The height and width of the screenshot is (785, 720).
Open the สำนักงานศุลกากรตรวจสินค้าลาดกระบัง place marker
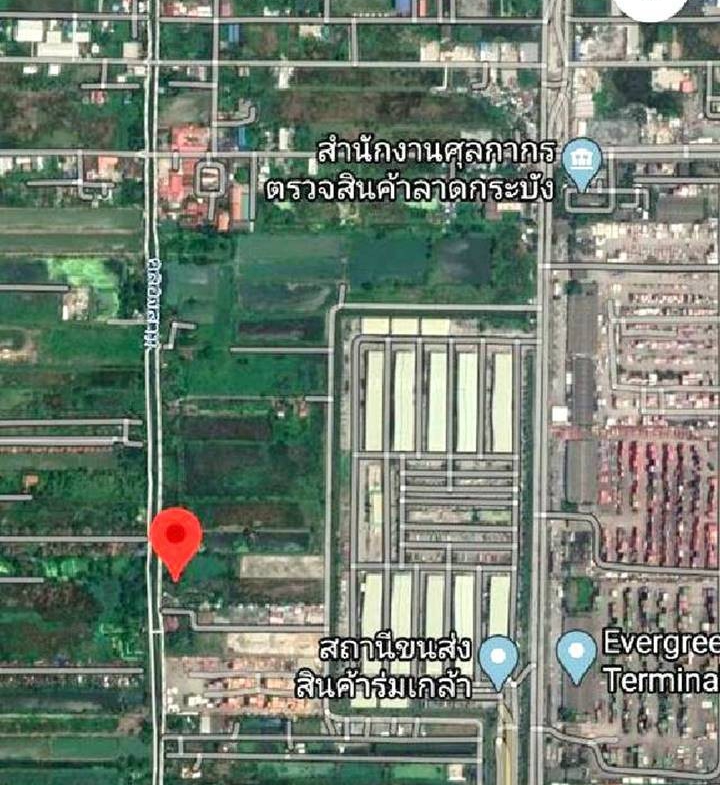point(581,160)
